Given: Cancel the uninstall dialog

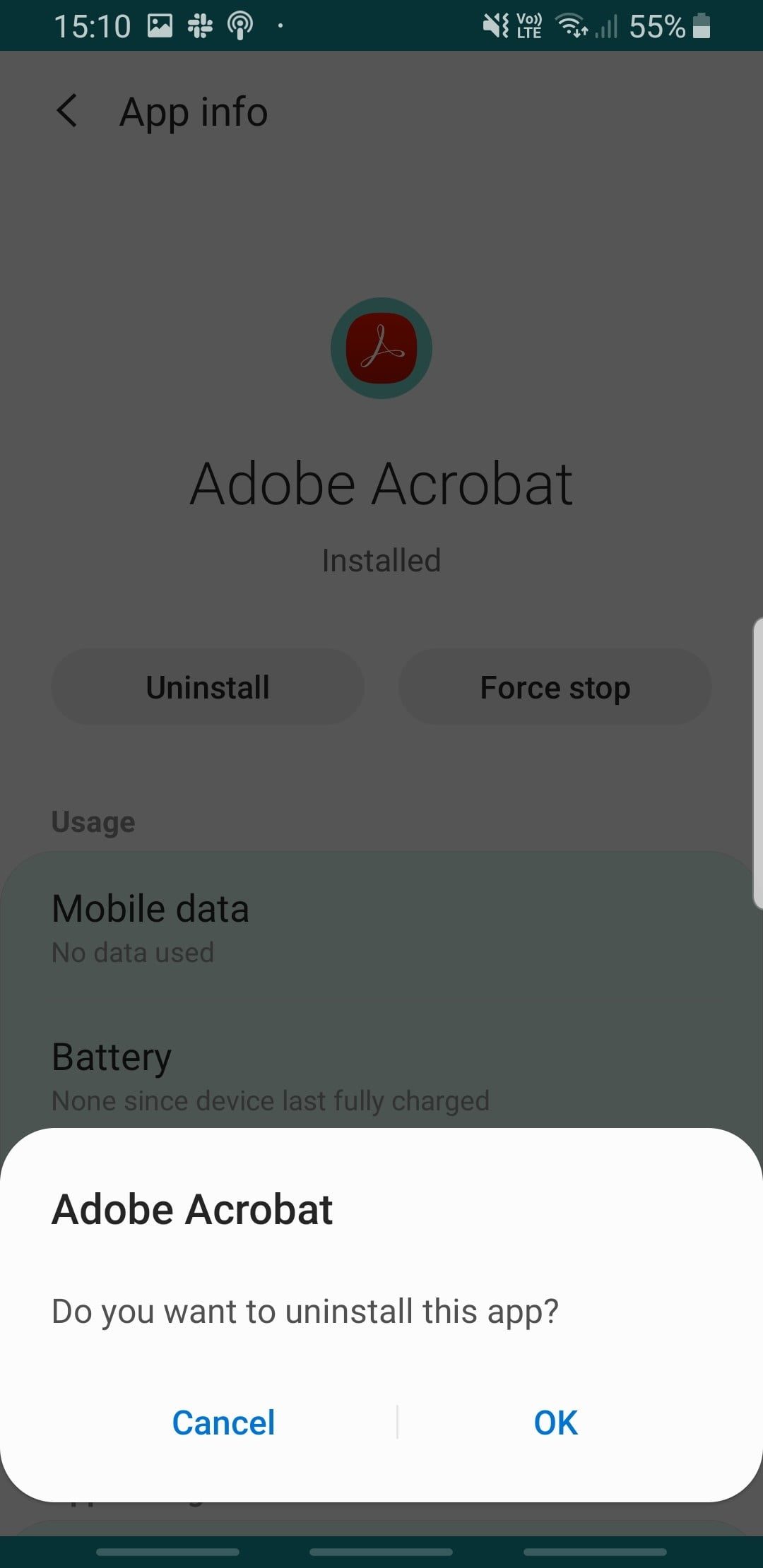Looking at the screenshot, I should coord(223,1423).
